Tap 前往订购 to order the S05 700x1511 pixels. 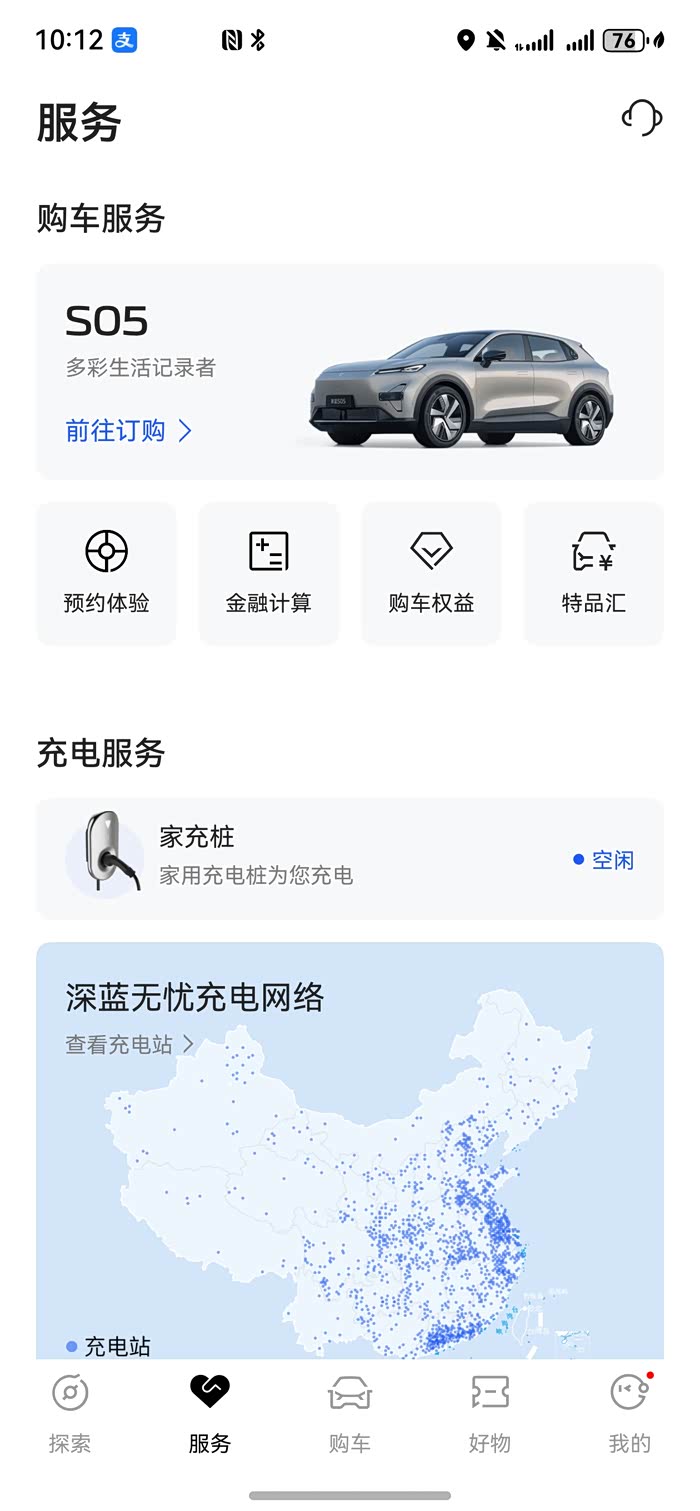point(128,431)
